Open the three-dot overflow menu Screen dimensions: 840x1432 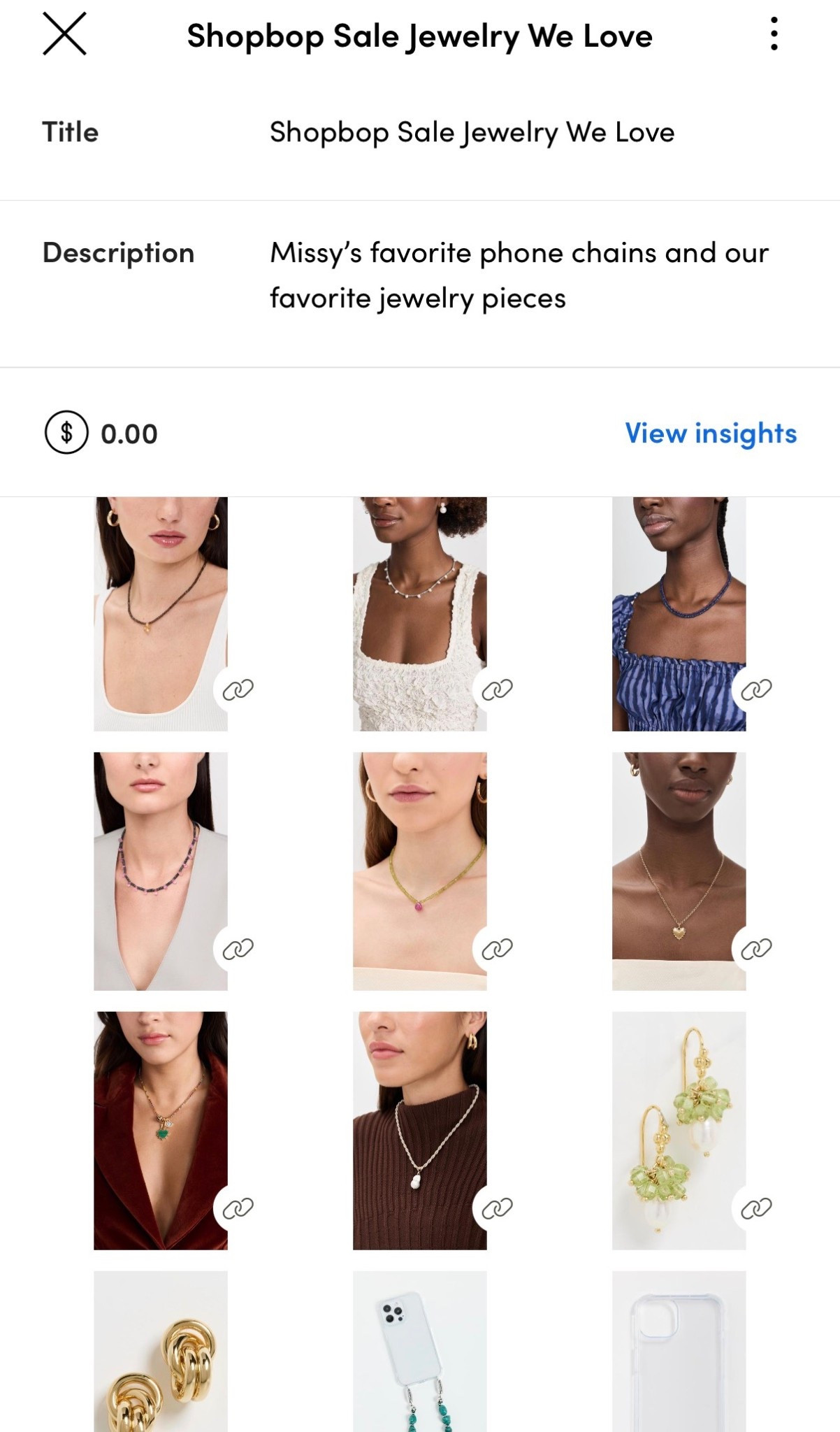click(774, 34)
